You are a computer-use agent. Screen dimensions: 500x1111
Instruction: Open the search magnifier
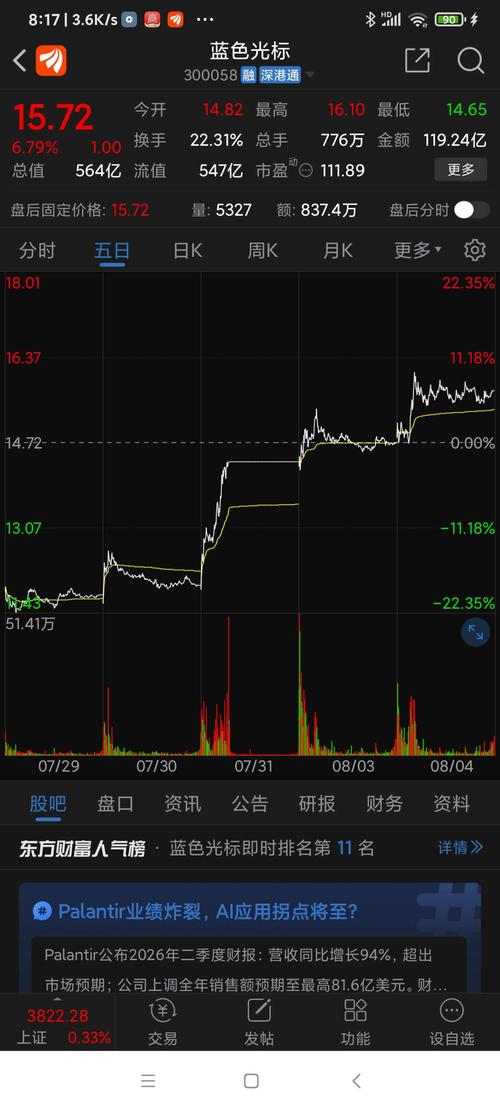470,61
